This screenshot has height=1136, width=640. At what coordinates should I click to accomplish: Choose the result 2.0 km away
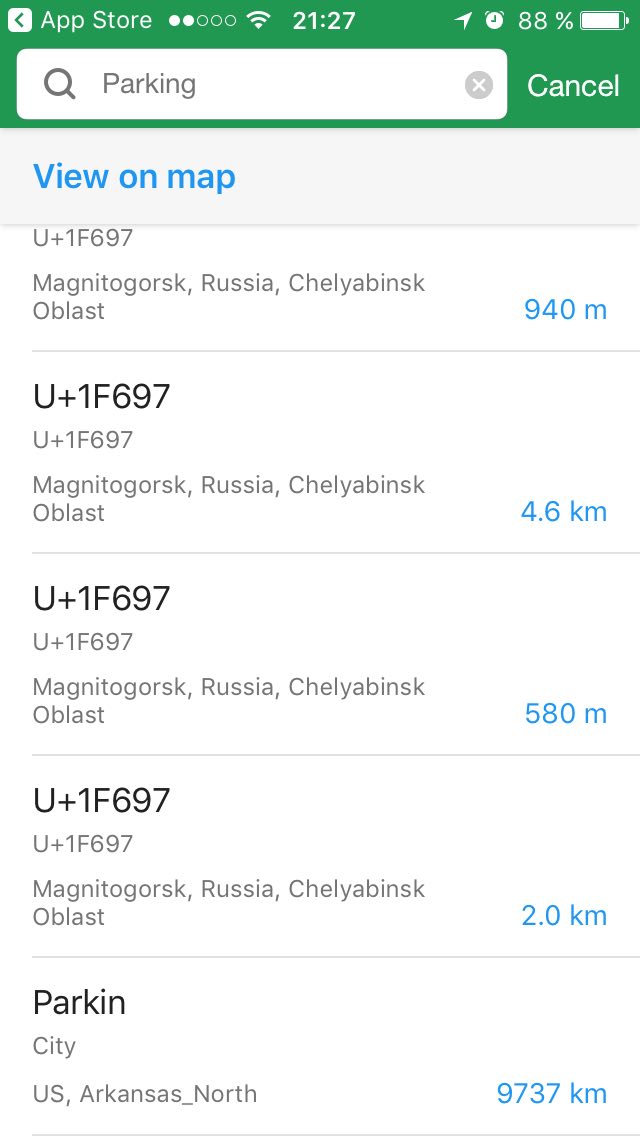click(320, 856)
